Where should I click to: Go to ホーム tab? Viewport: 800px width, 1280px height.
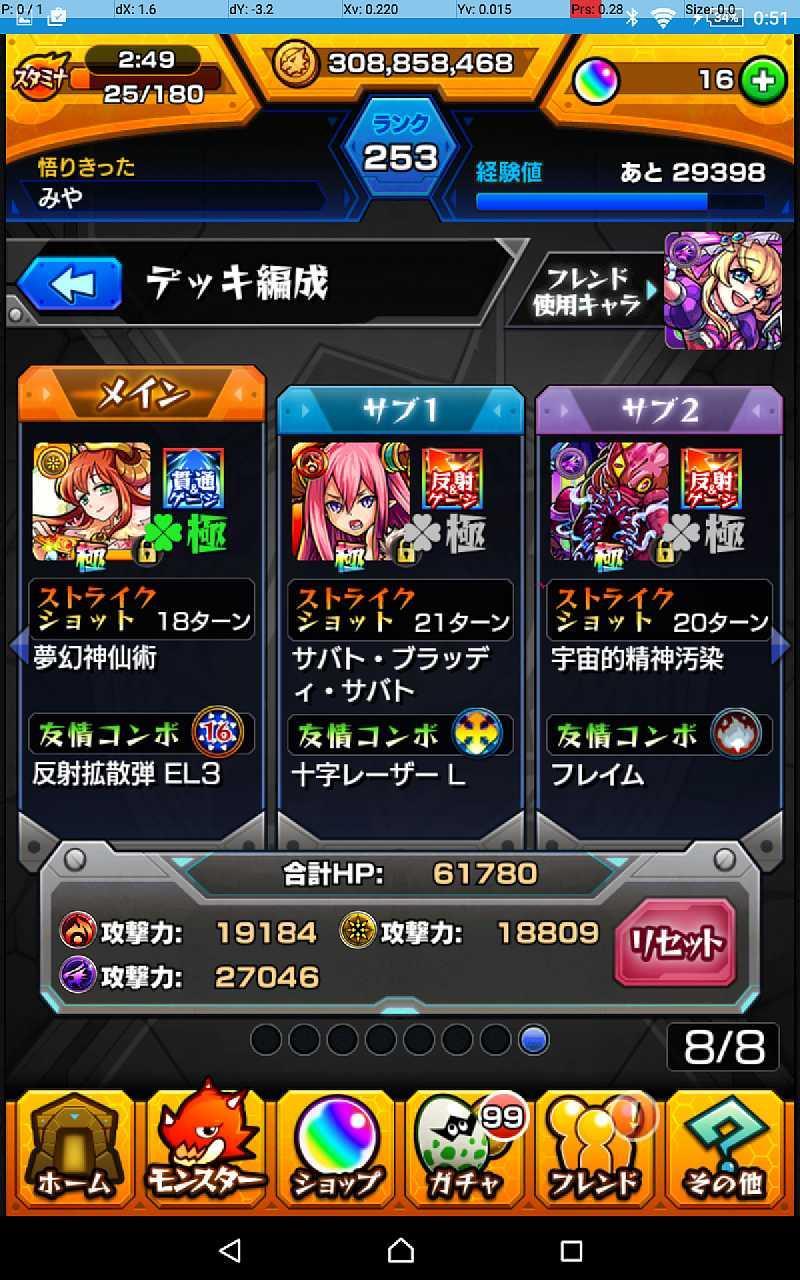click(x=73, y=1150)
